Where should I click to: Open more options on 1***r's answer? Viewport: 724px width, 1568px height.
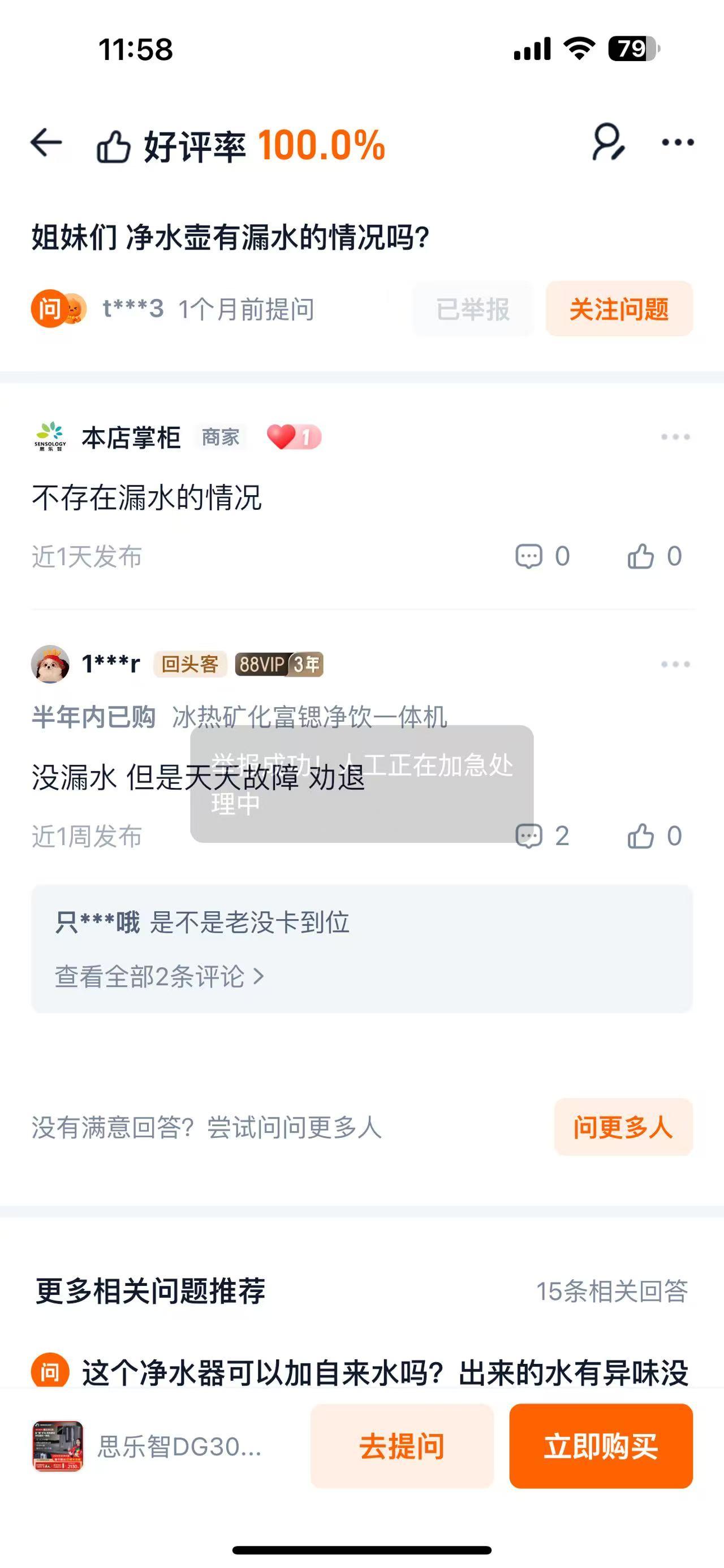(675, 664)
